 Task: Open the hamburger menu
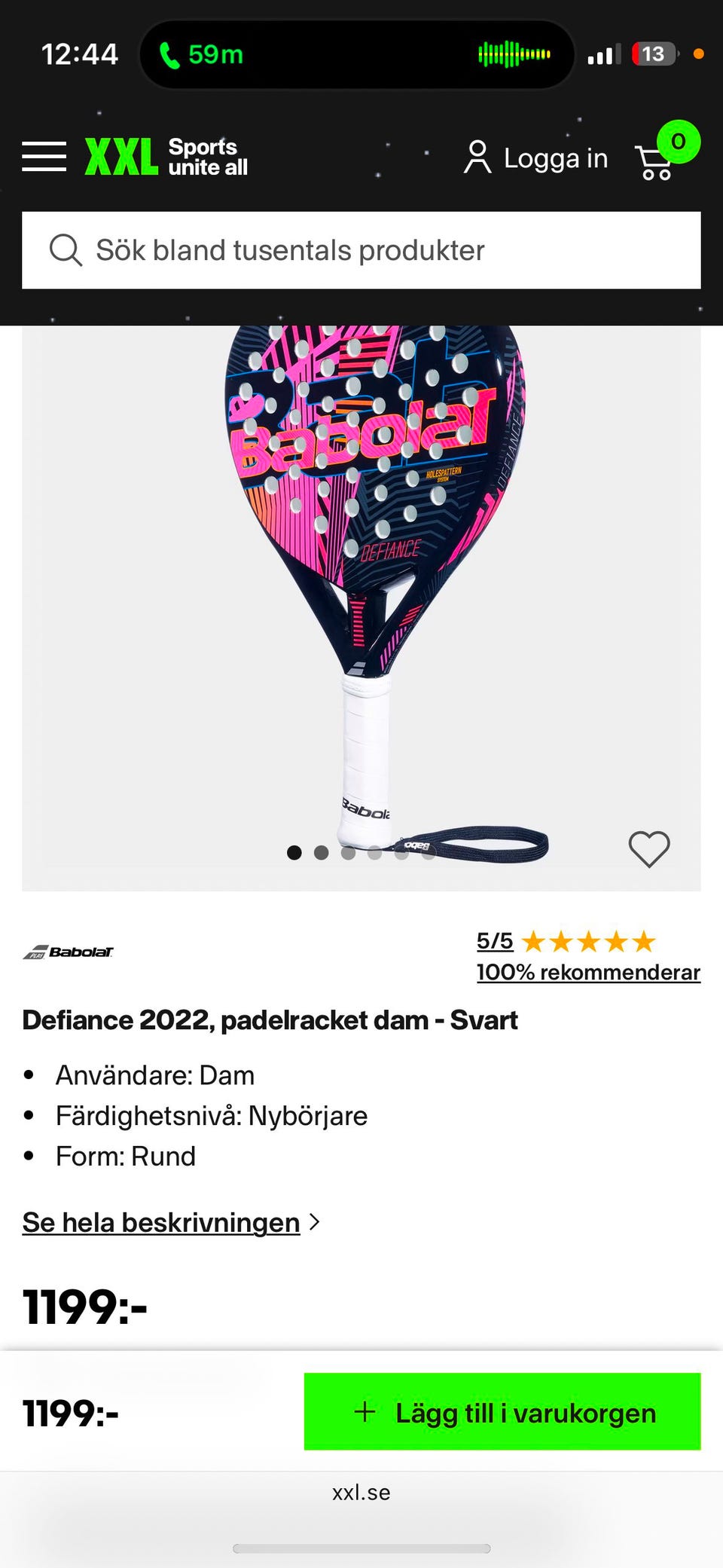44,157
